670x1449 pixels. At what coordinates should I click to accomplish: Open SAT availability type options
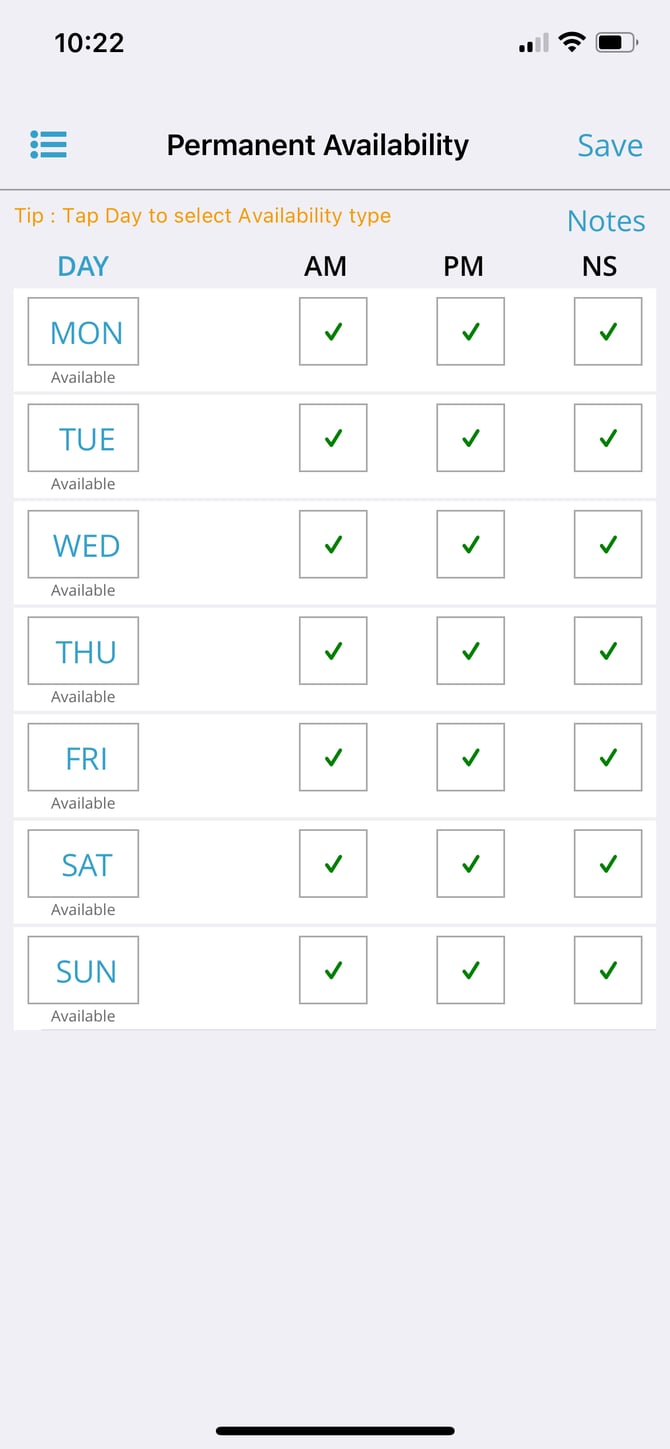83,864
